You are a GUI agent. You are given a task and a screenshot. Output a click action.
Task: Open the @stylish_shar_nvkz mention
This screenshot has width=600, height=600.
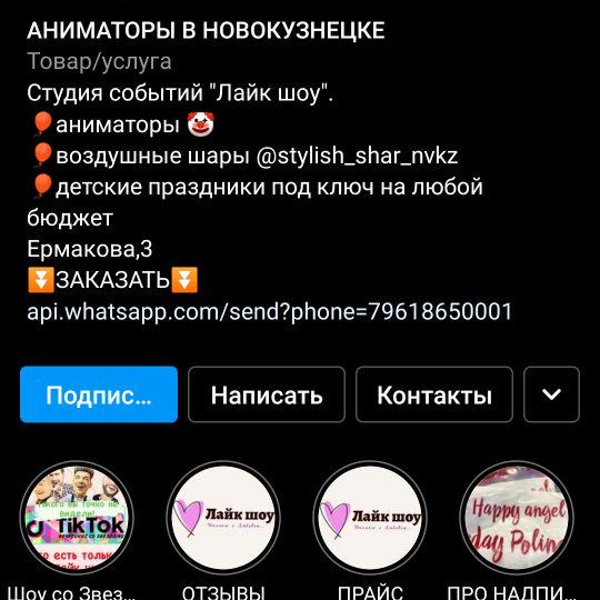point(357,157)
